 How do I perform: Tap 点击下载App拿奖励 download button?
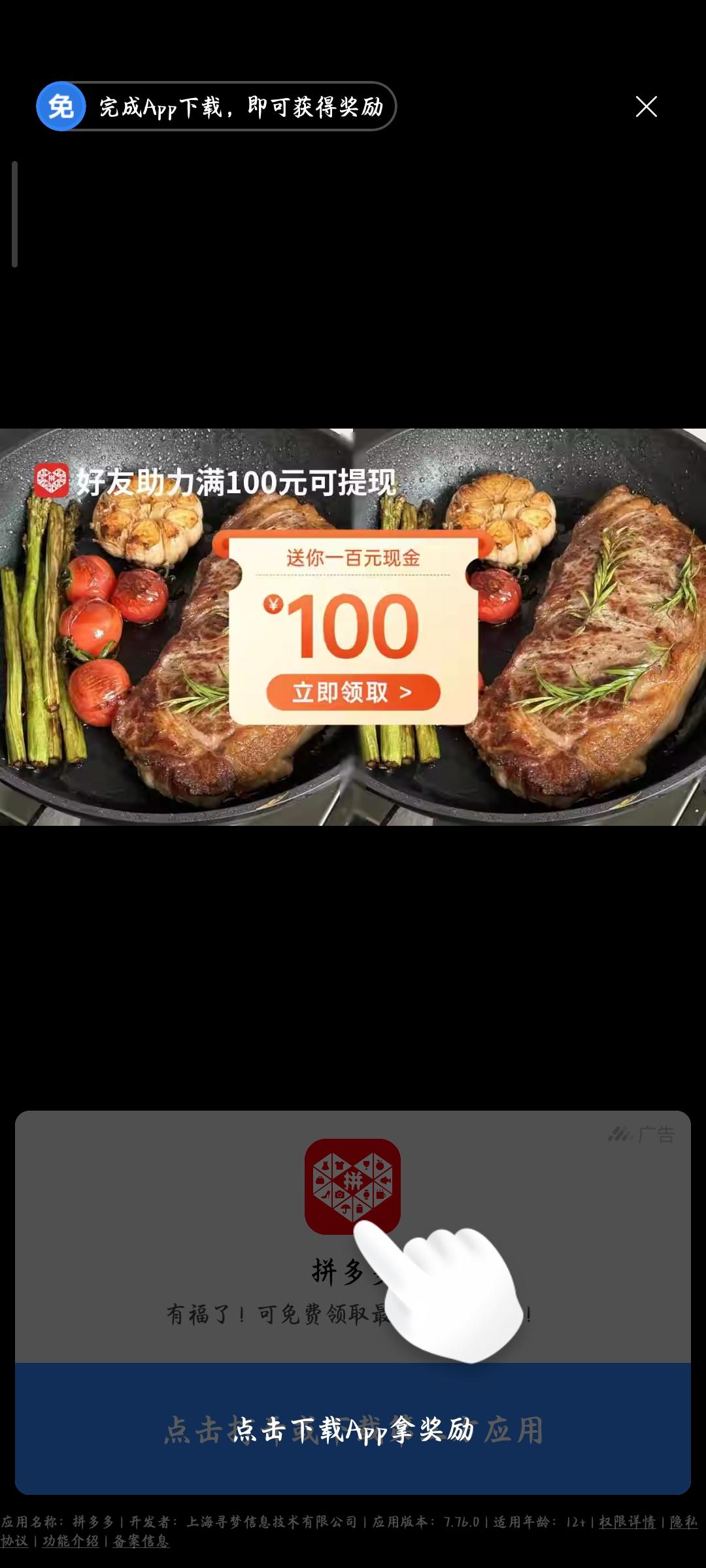coord(353,1429)
